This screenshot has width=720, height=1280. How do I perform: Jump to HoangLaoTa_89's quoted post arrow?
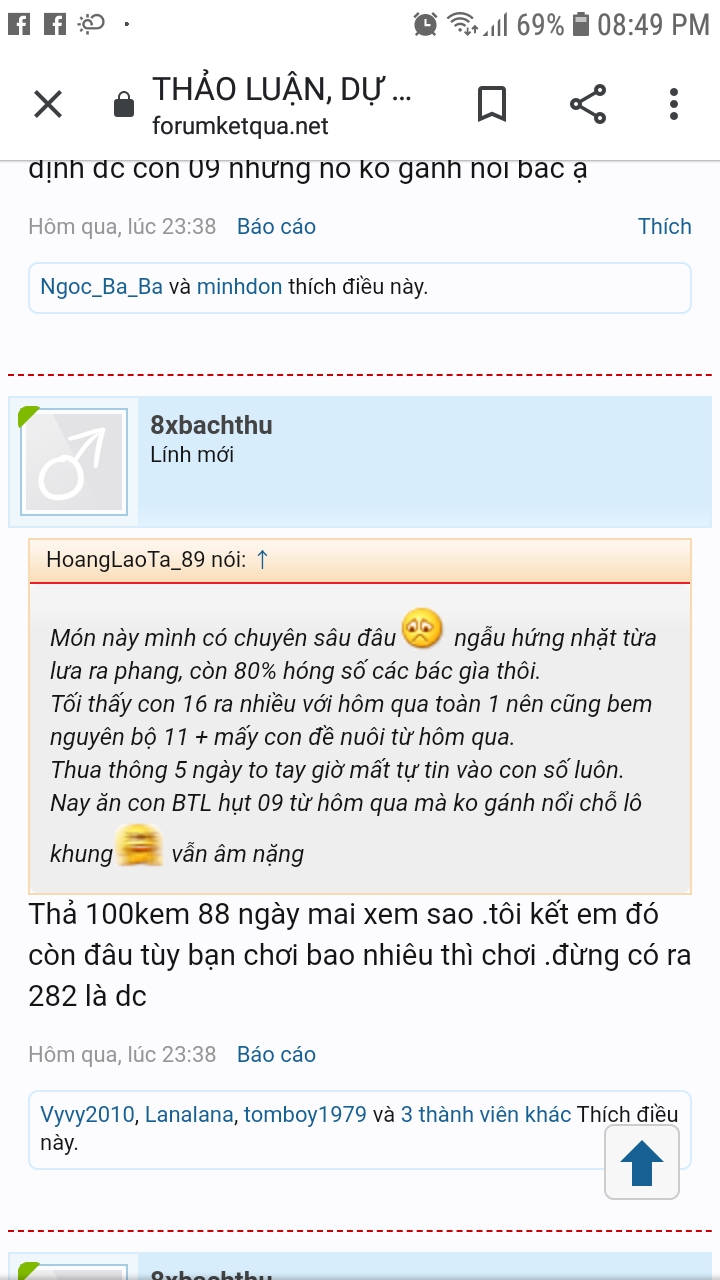(x=262, y=560)
